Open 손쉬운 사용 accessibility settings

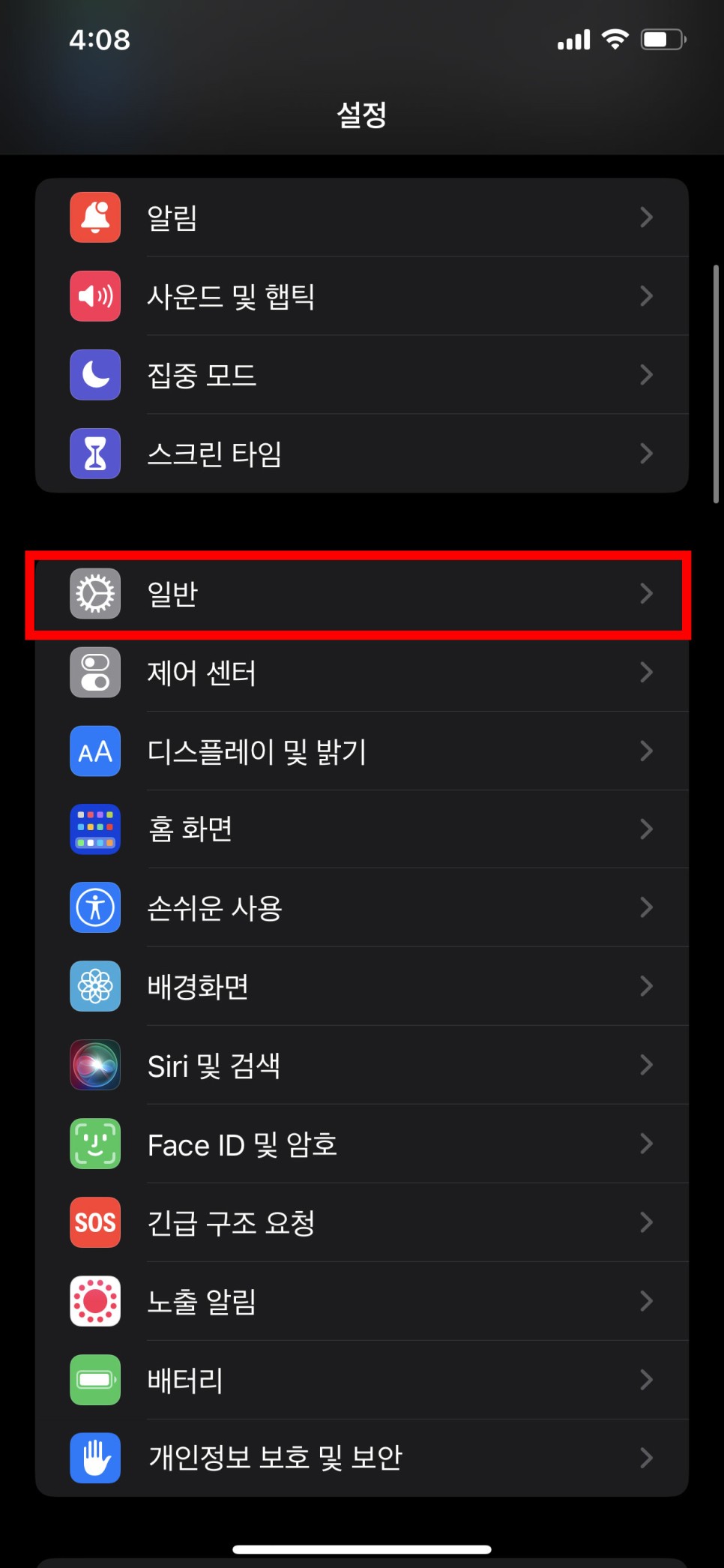click(x=362, y=908)
